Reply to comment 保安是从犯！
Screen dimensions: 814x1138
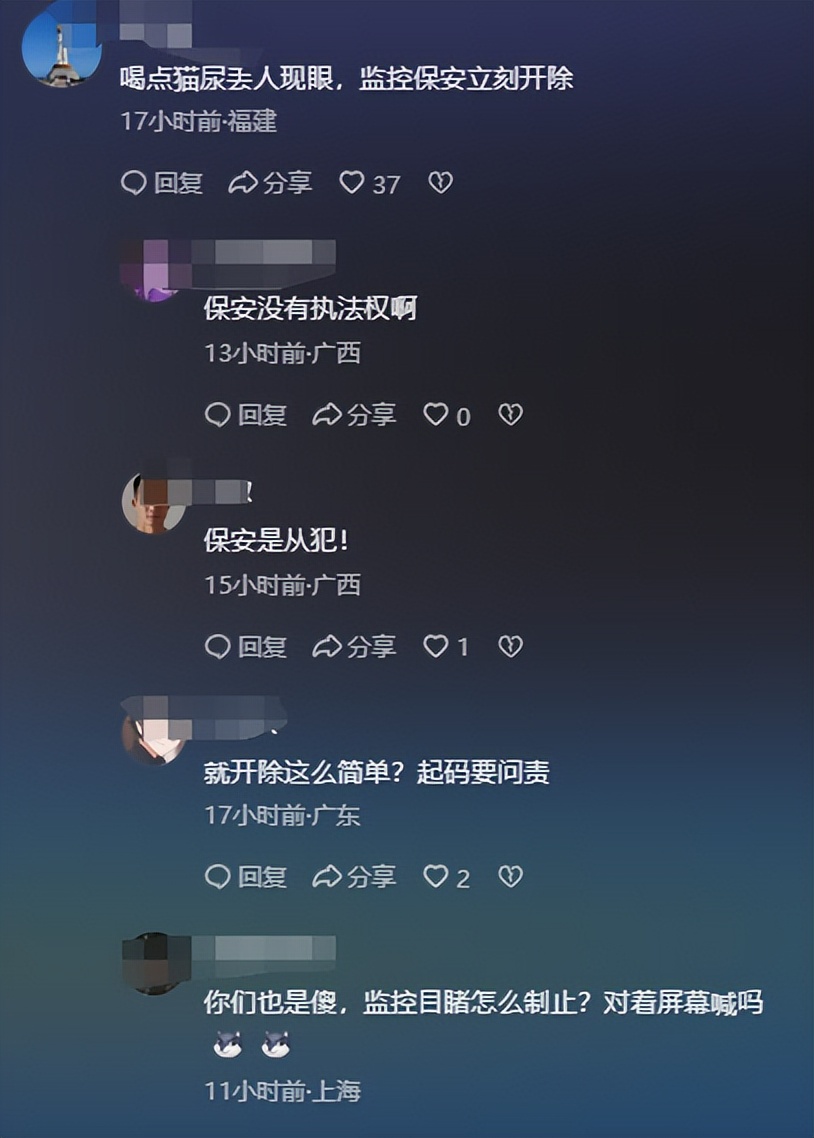[246, 647]
